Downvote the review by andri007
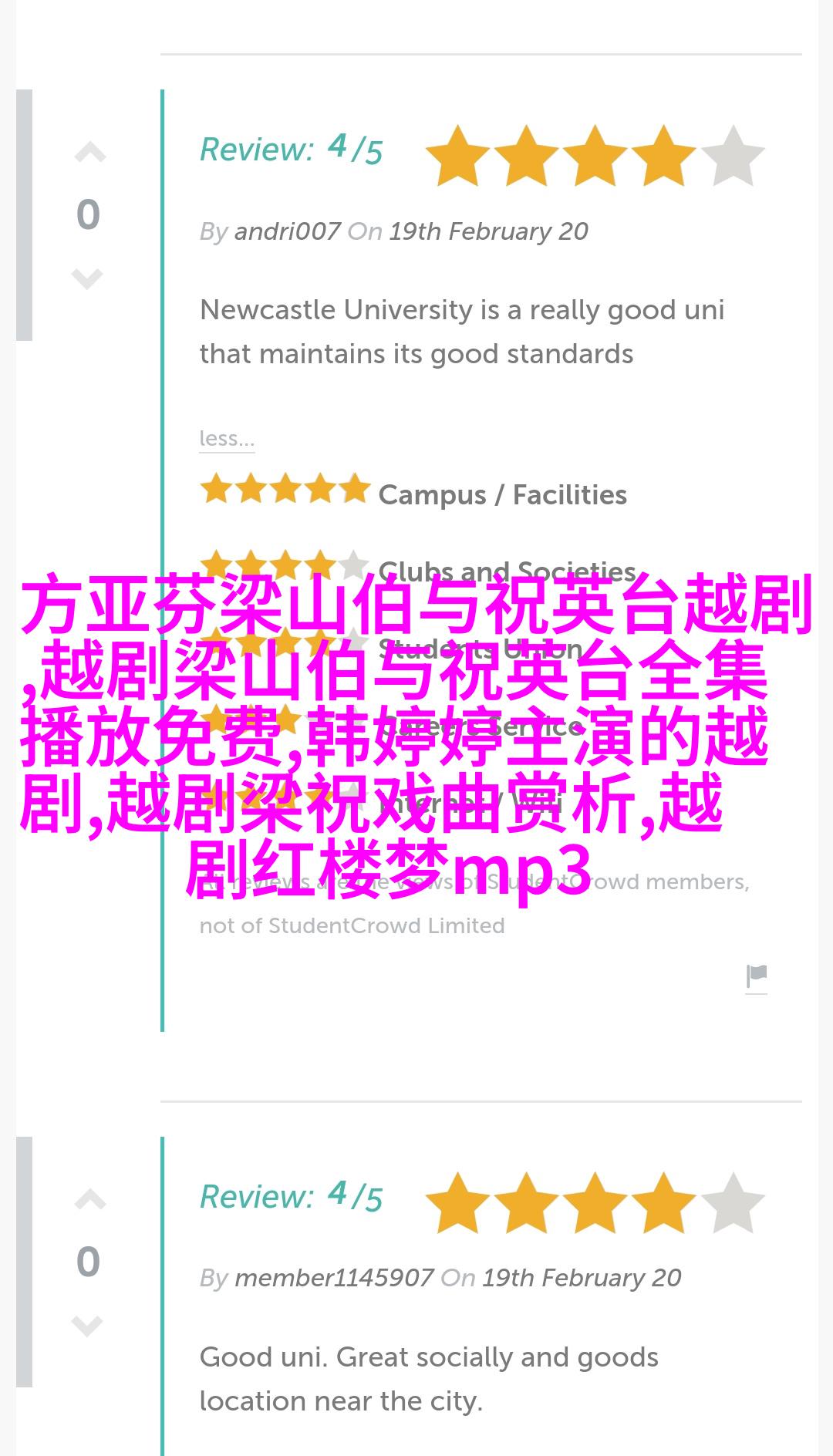This screenshot has width=833, height=1456. click(88, 278)
